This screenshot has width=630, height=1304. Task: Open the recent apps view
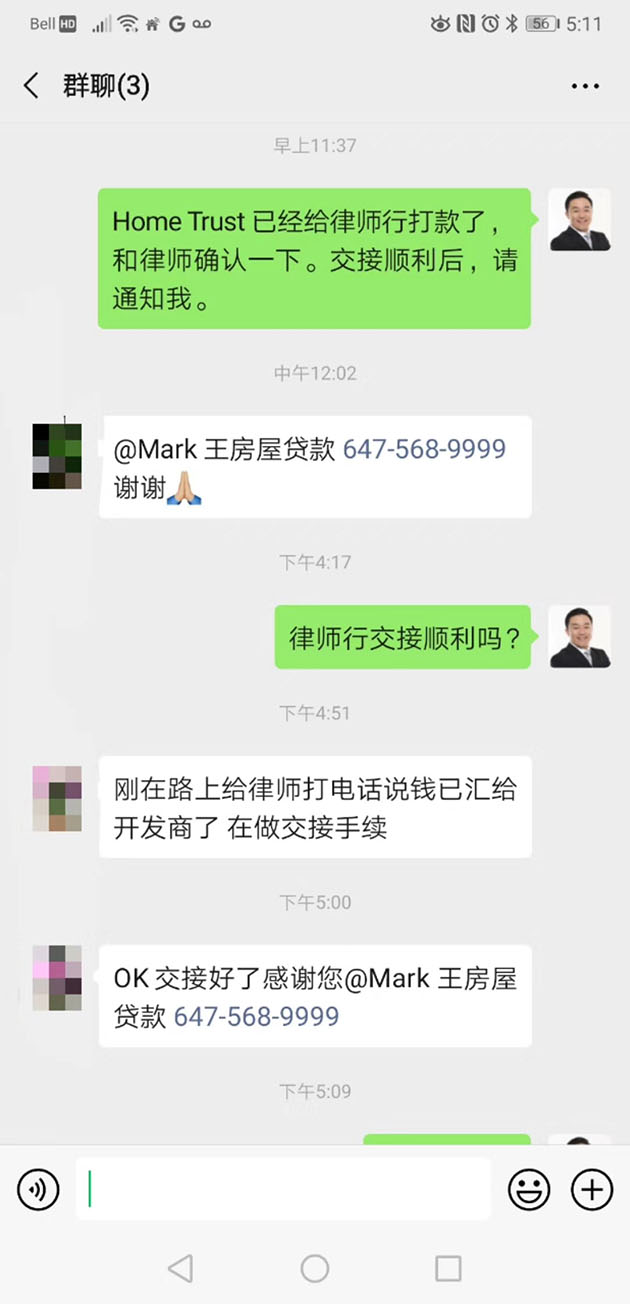tap(448, 1268)
